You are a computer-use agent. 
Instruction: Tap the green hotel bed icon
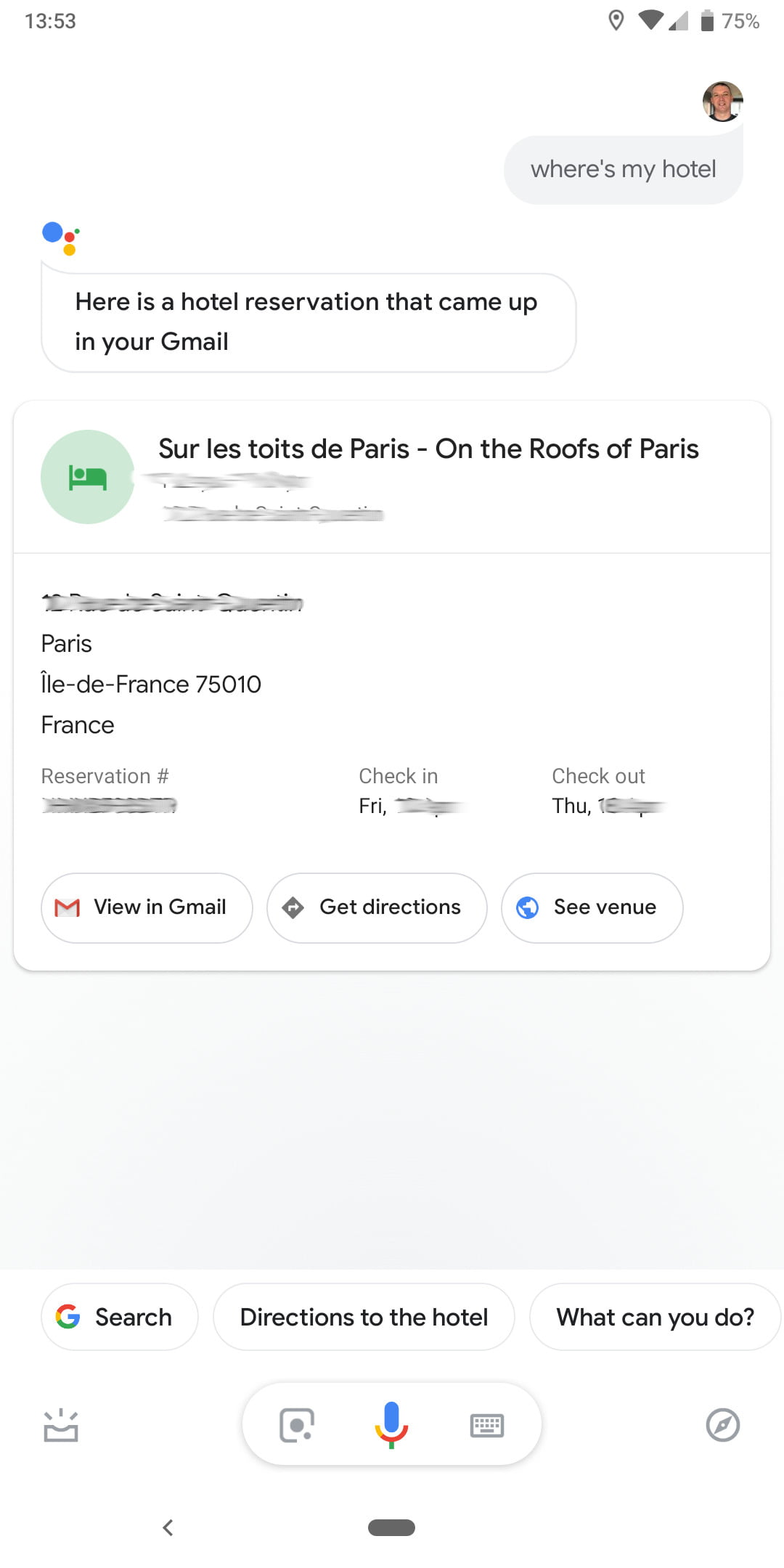coord(87,477)
